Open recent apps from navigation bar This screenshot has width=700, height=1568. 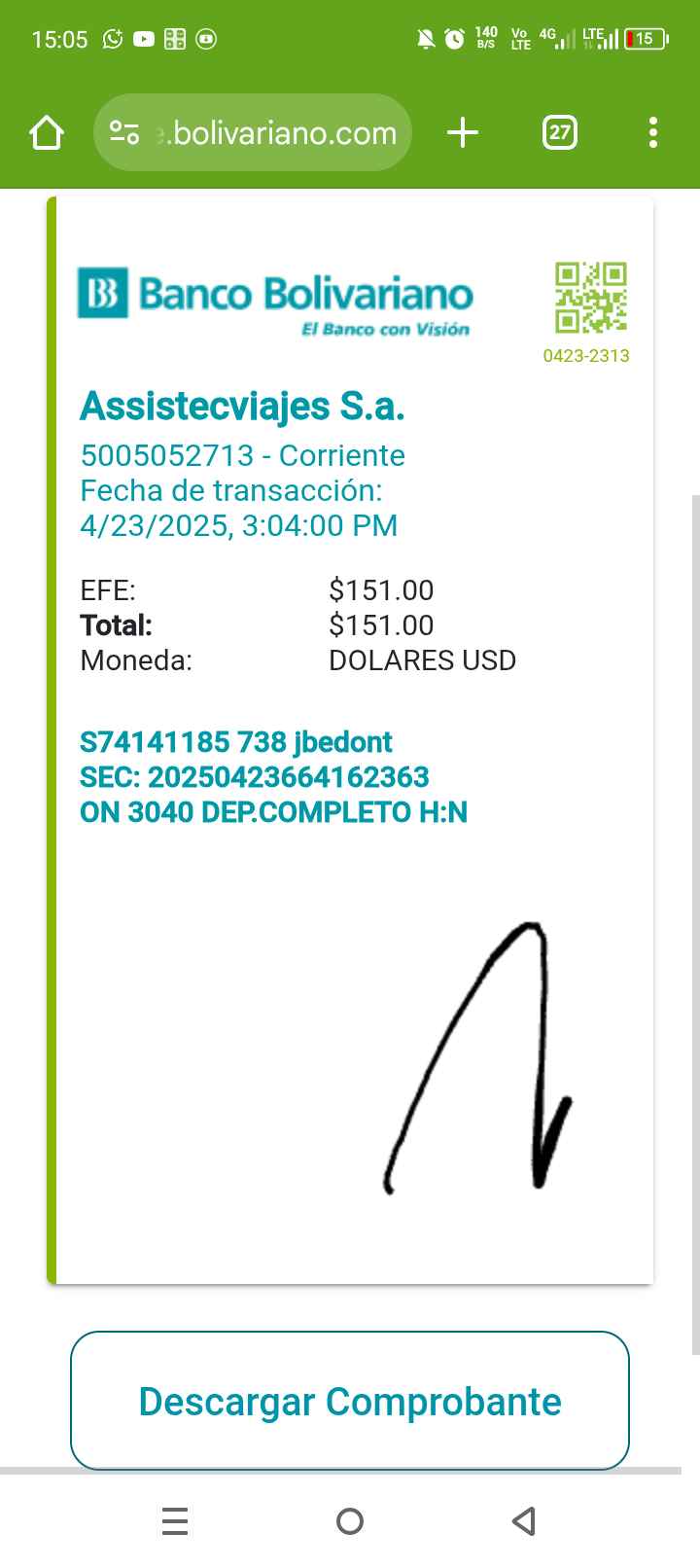pyautogui.click(x=175, y=1520)
